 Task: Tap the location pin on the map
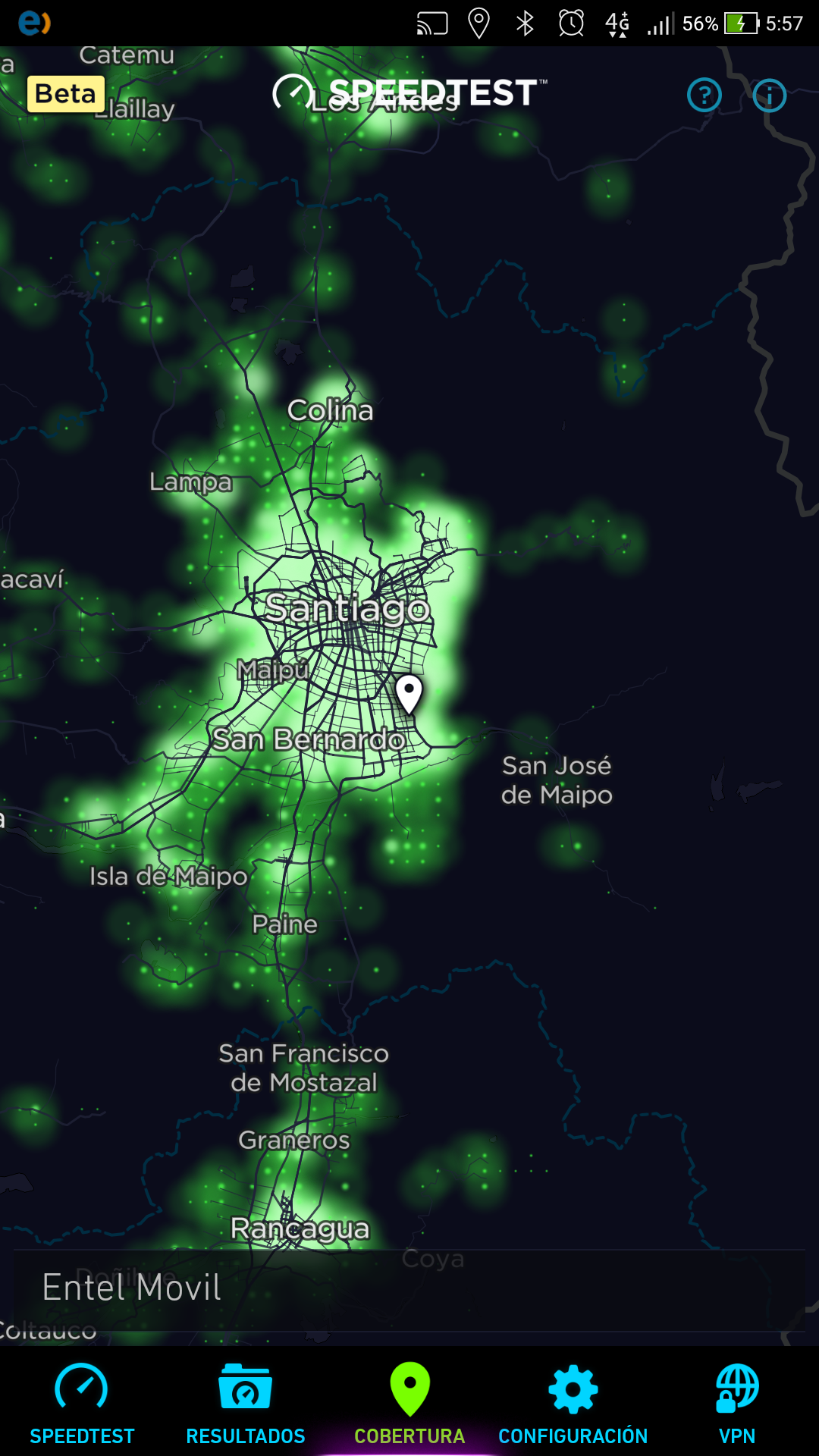409,692
